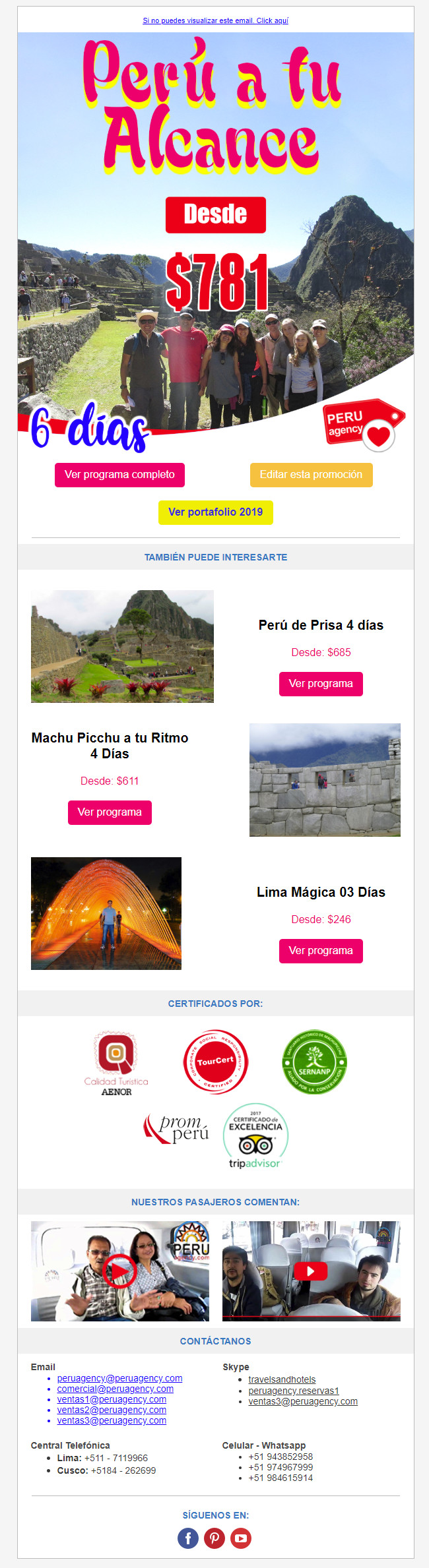Image resolution: width=429 pixels, height=1568 pixels.
Task: Open Skype contact peruagency.reservas1
Action: tap(293, 1390)
